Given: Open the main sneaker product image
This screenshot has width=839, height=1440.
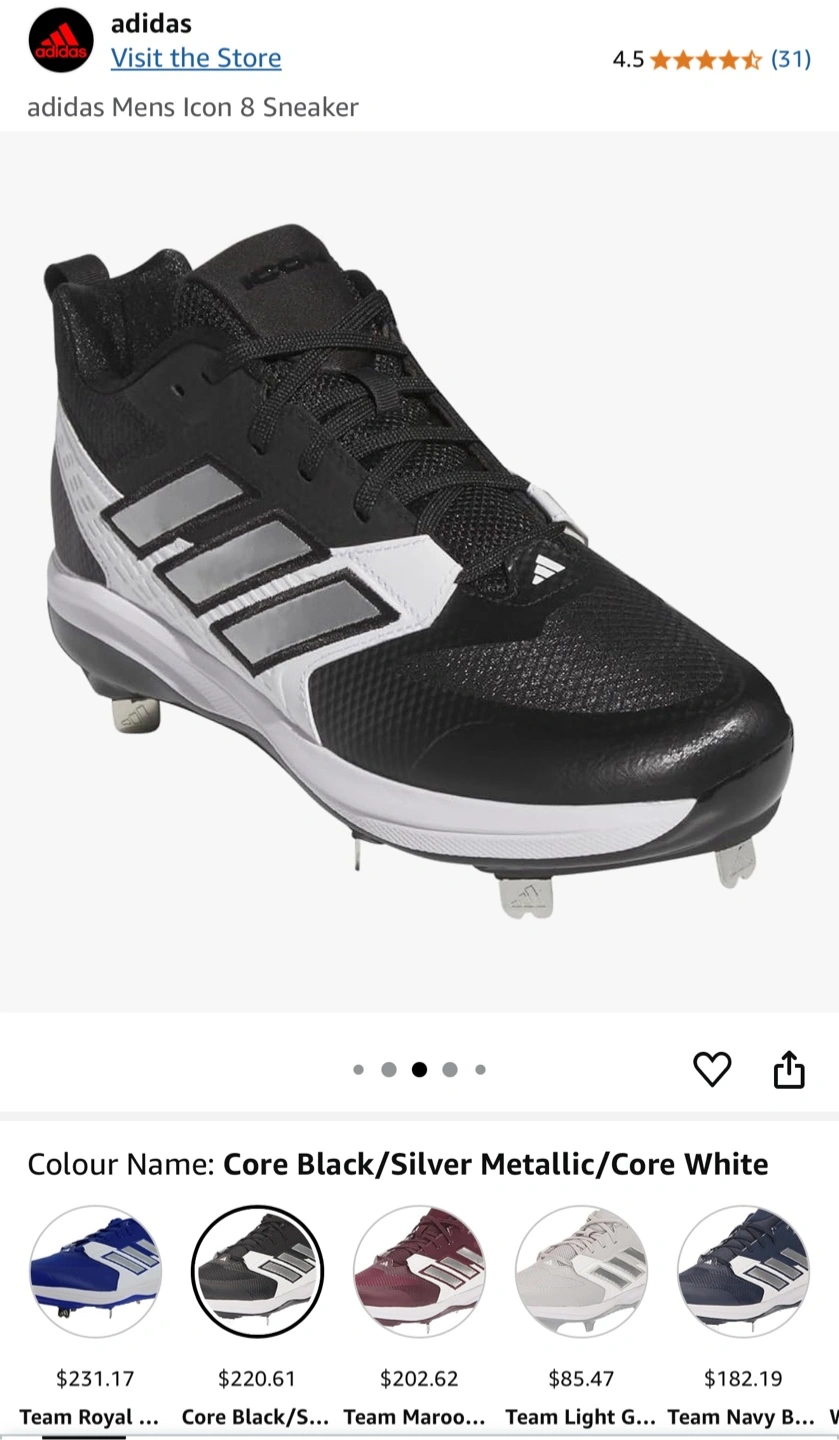Looking at the screenshot, I should coord(419,571).
